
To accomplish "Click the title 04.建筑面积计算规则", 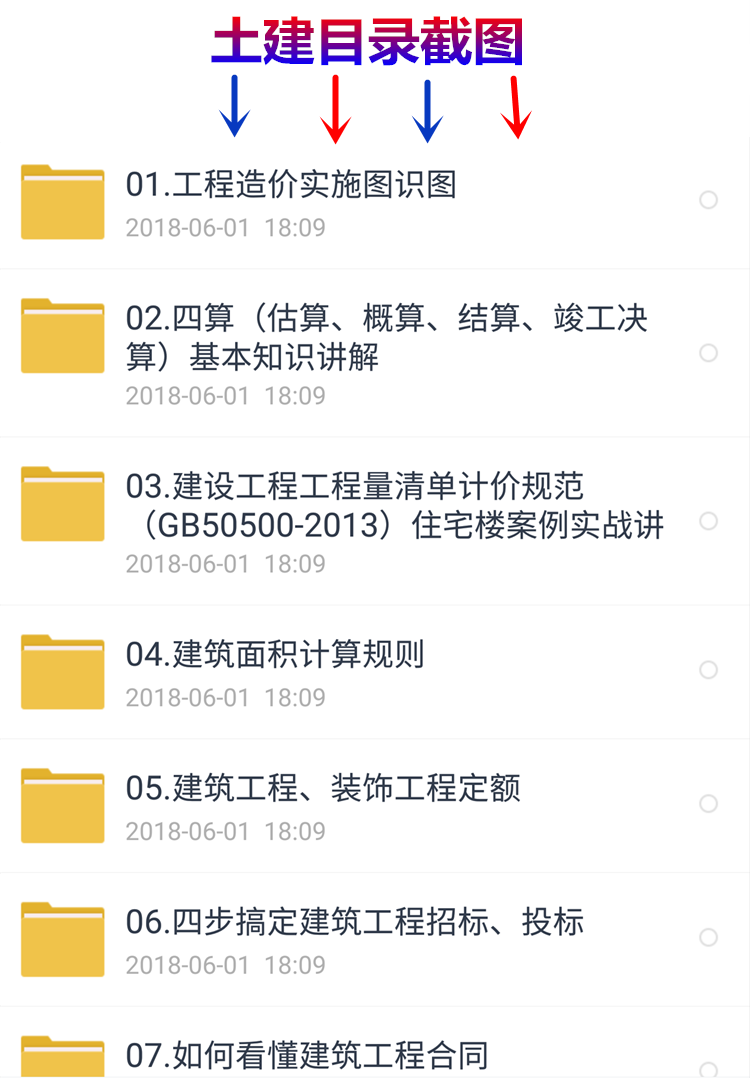I will click(275, 655).
